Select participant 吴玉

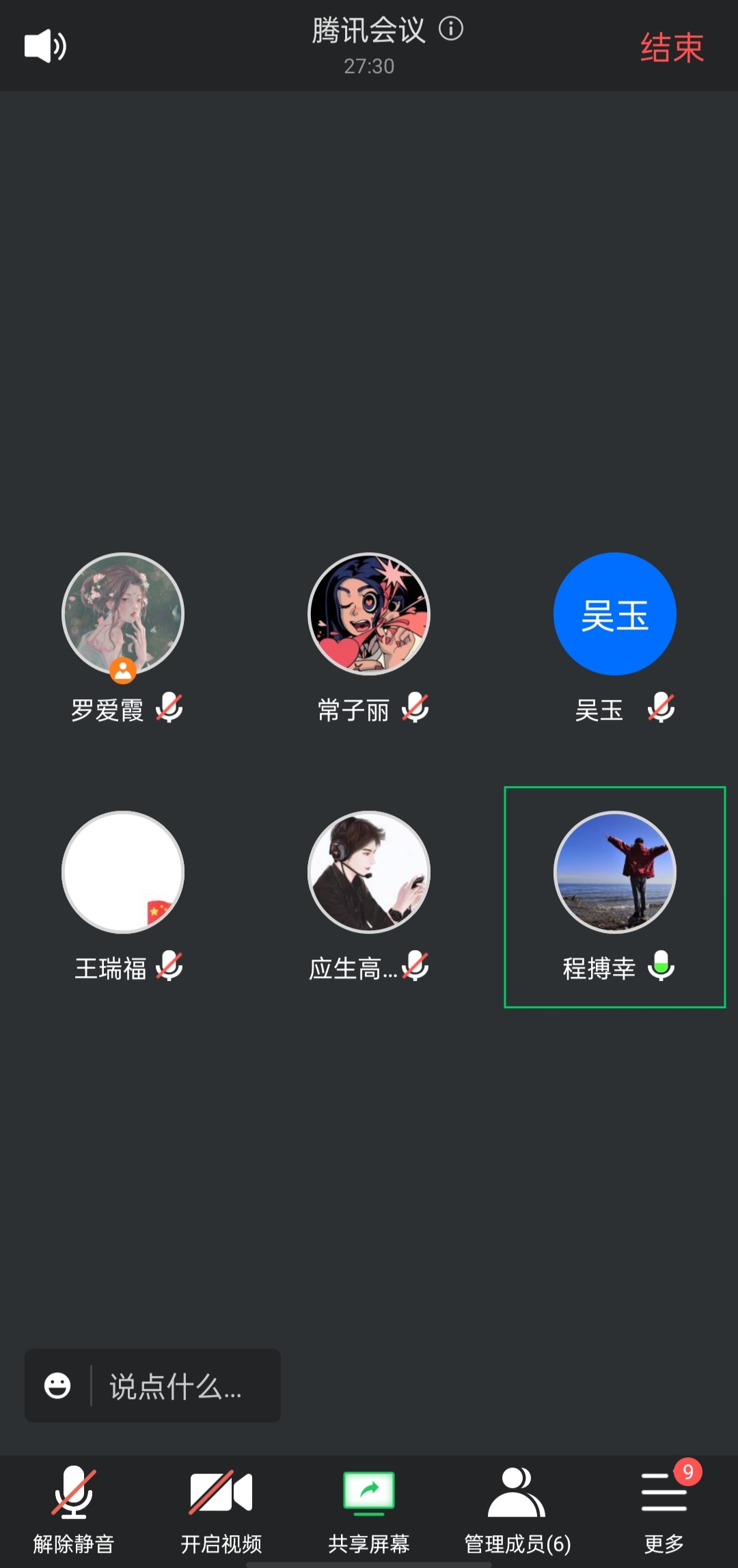[614, 614]
